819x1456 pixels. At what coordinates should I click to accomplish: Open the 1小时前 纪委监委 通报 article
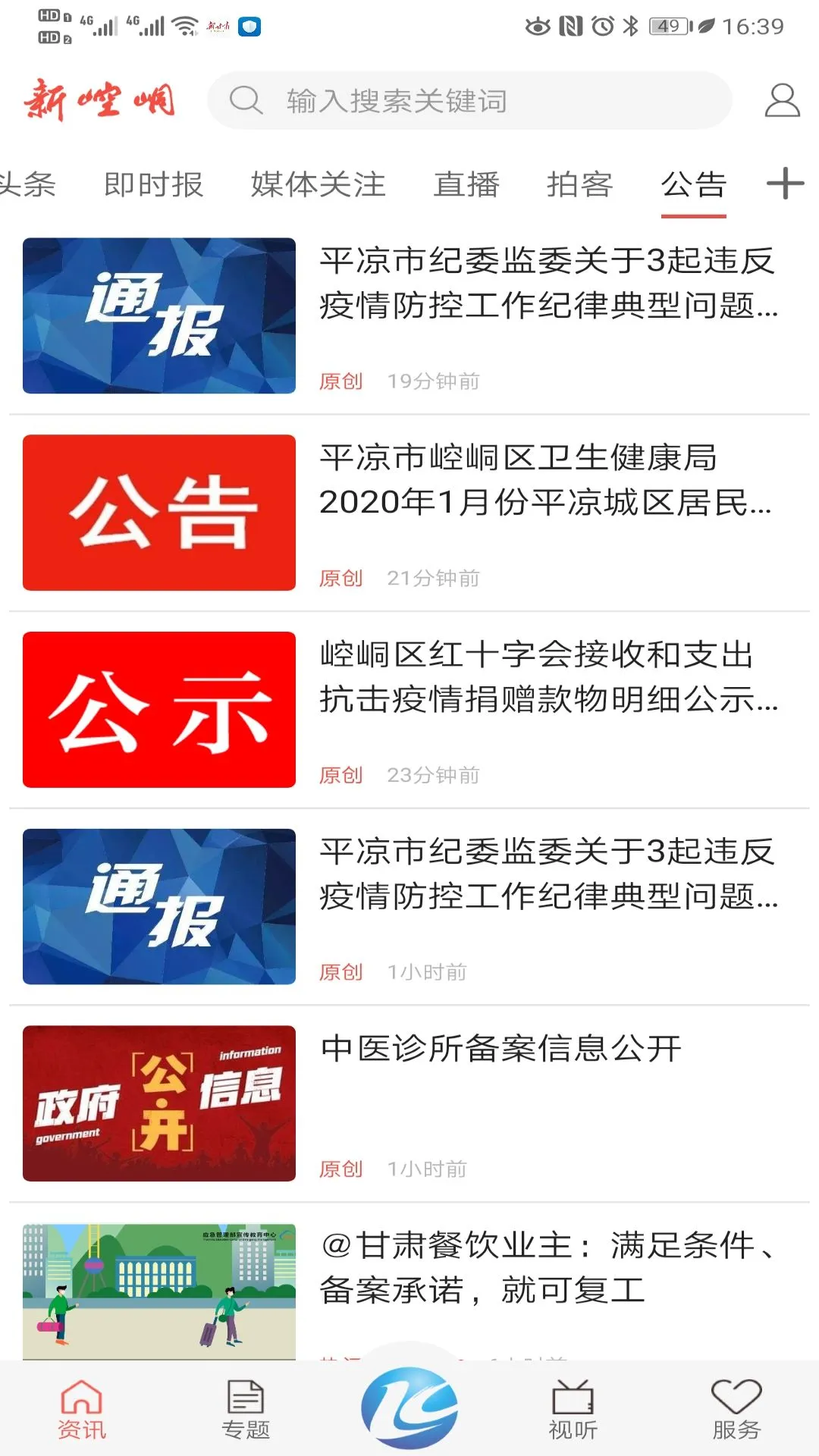[x=409, y=907]
